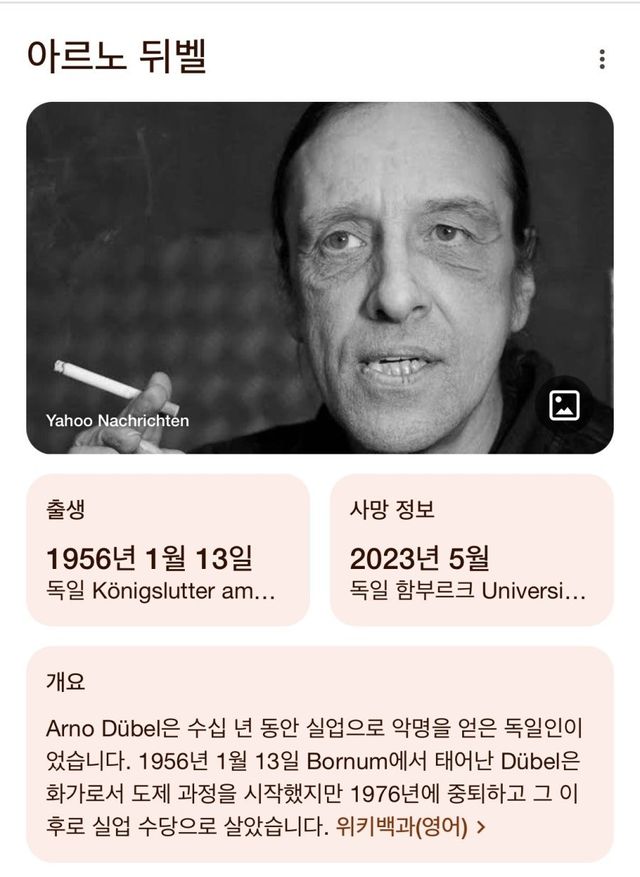
Task: Open the 출생 birth info card
Action: 168,549
